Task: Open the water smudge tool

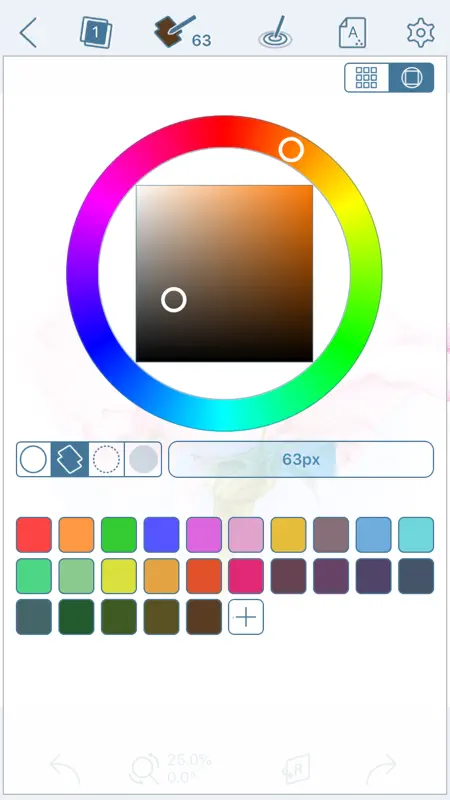Action: 276,33
